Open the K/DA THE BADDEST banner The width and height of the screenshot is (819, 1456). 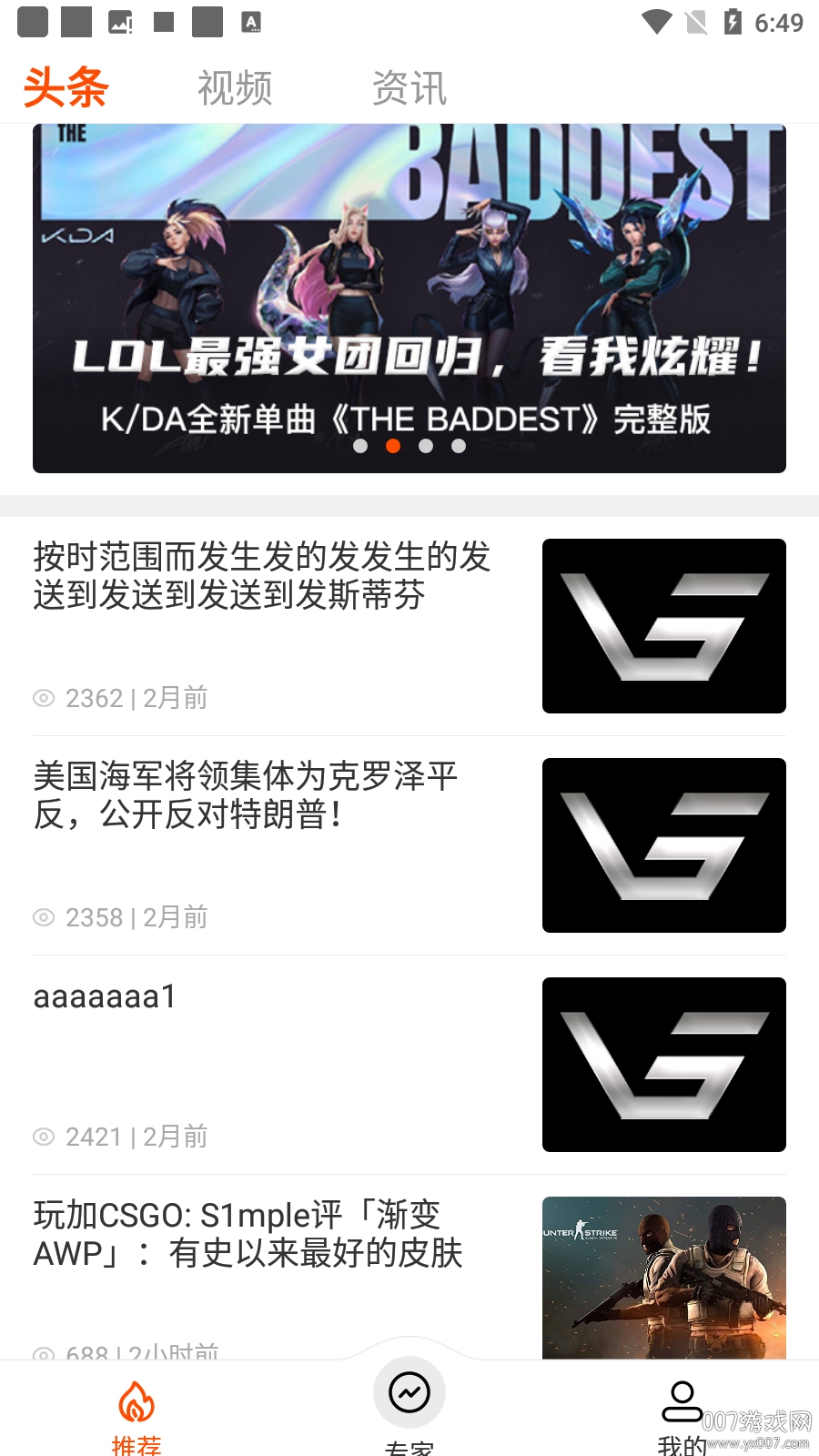(x=409, y=298)
